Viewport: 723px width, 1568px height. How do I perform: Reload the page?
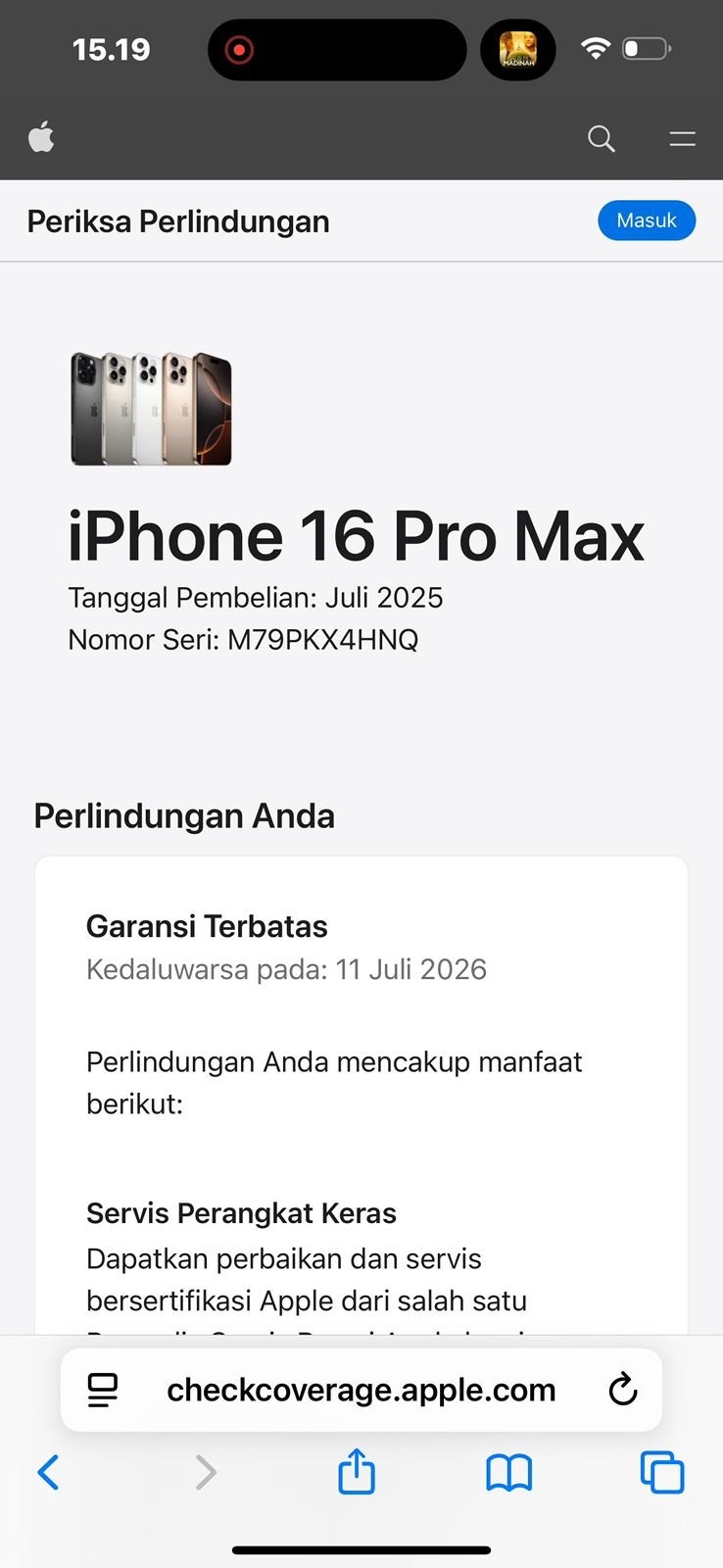tap(623, 1390)
